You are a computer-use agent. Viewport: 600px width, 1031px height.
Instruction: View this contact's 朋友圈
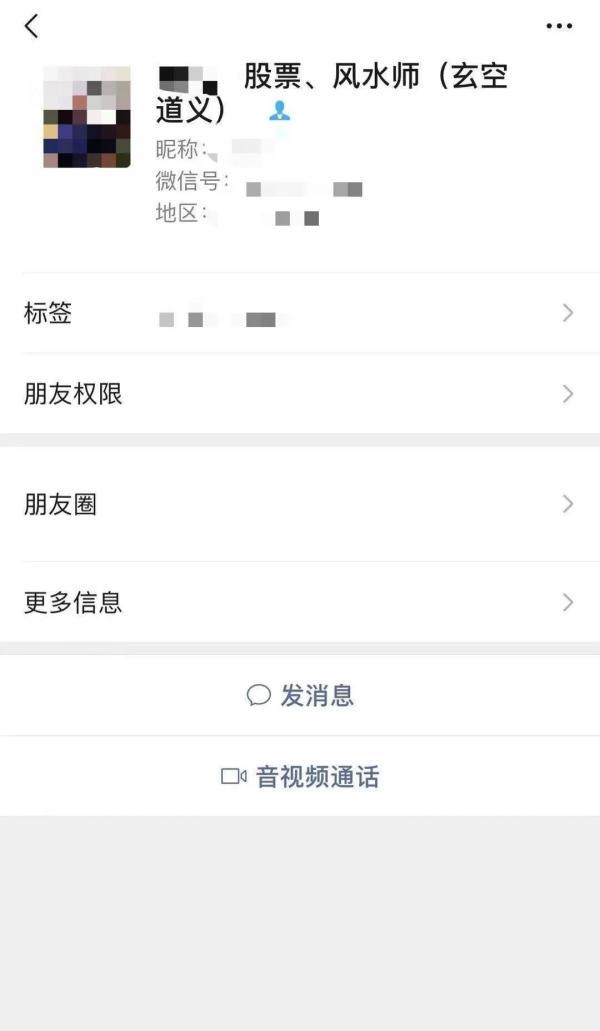(300, 504)
